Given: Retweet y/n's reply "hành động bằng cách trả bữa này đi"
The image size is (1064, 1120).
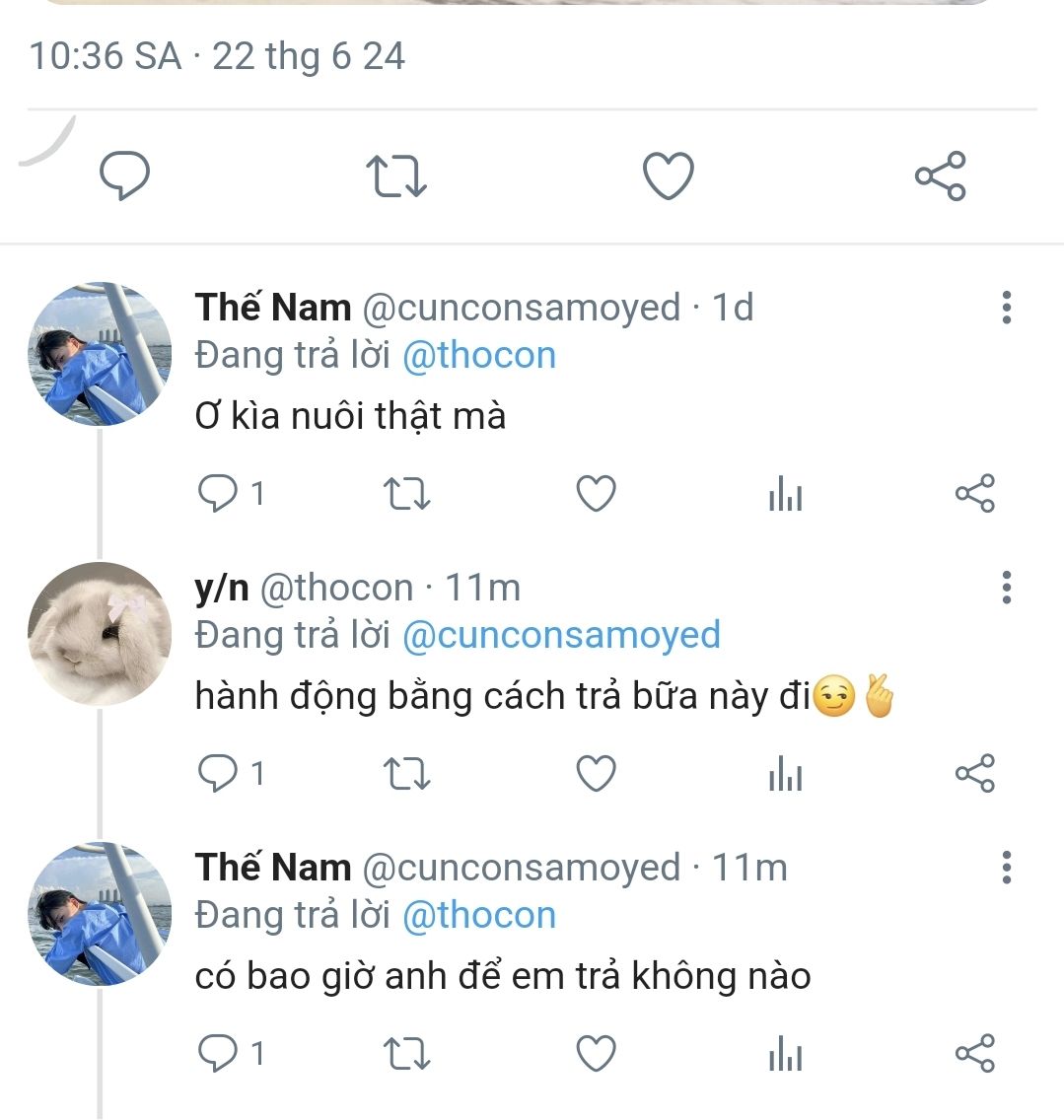Looking at the screenshot, I should coord(406,774).
